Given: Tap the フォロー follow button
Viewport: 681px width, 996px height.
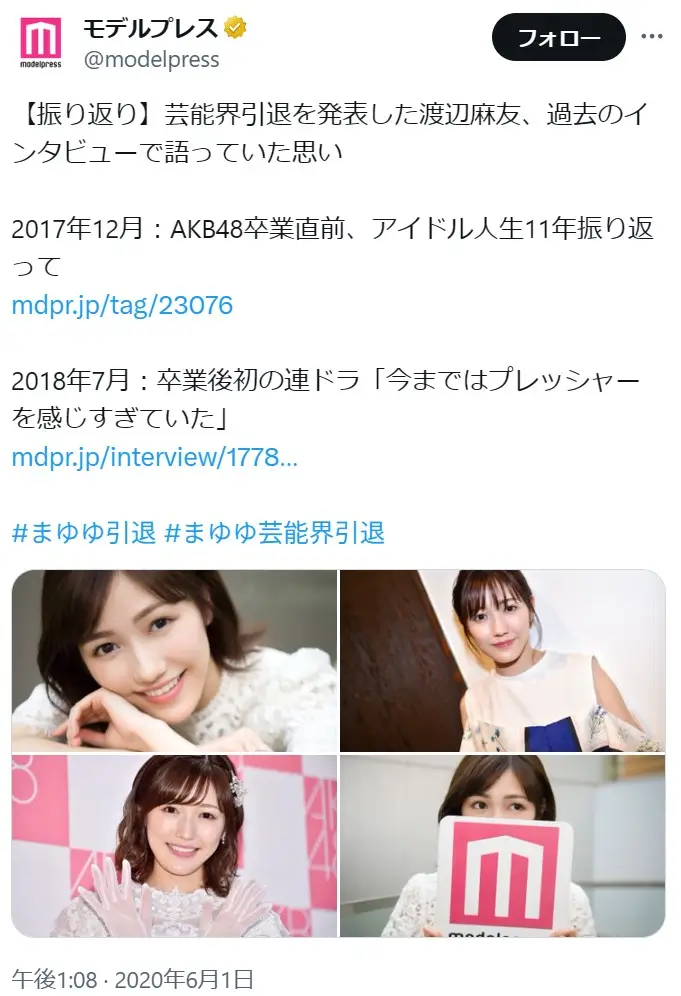Looking at the screenshot, I should [x=558, y=39].
